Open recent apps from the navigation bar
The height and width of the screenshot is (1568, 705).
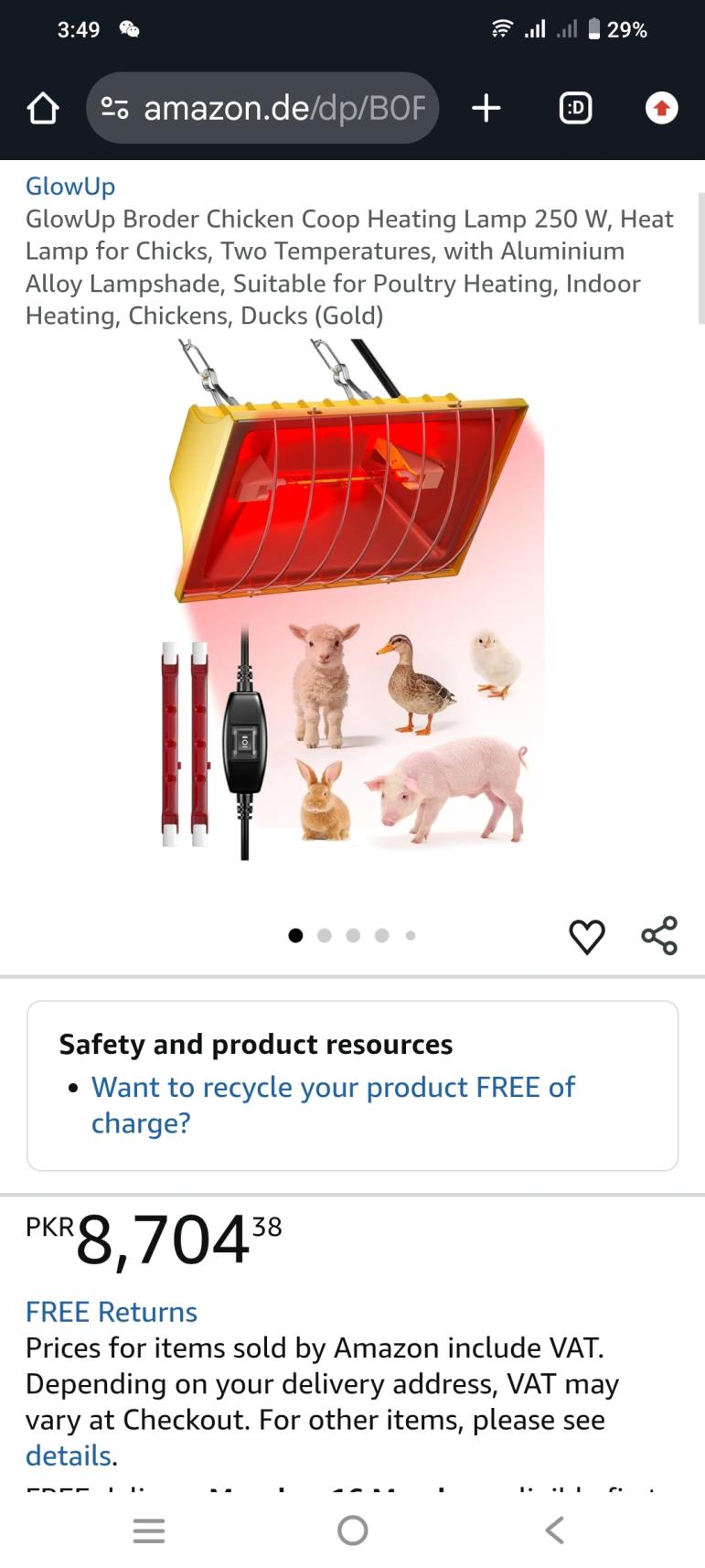point(149,1530)
